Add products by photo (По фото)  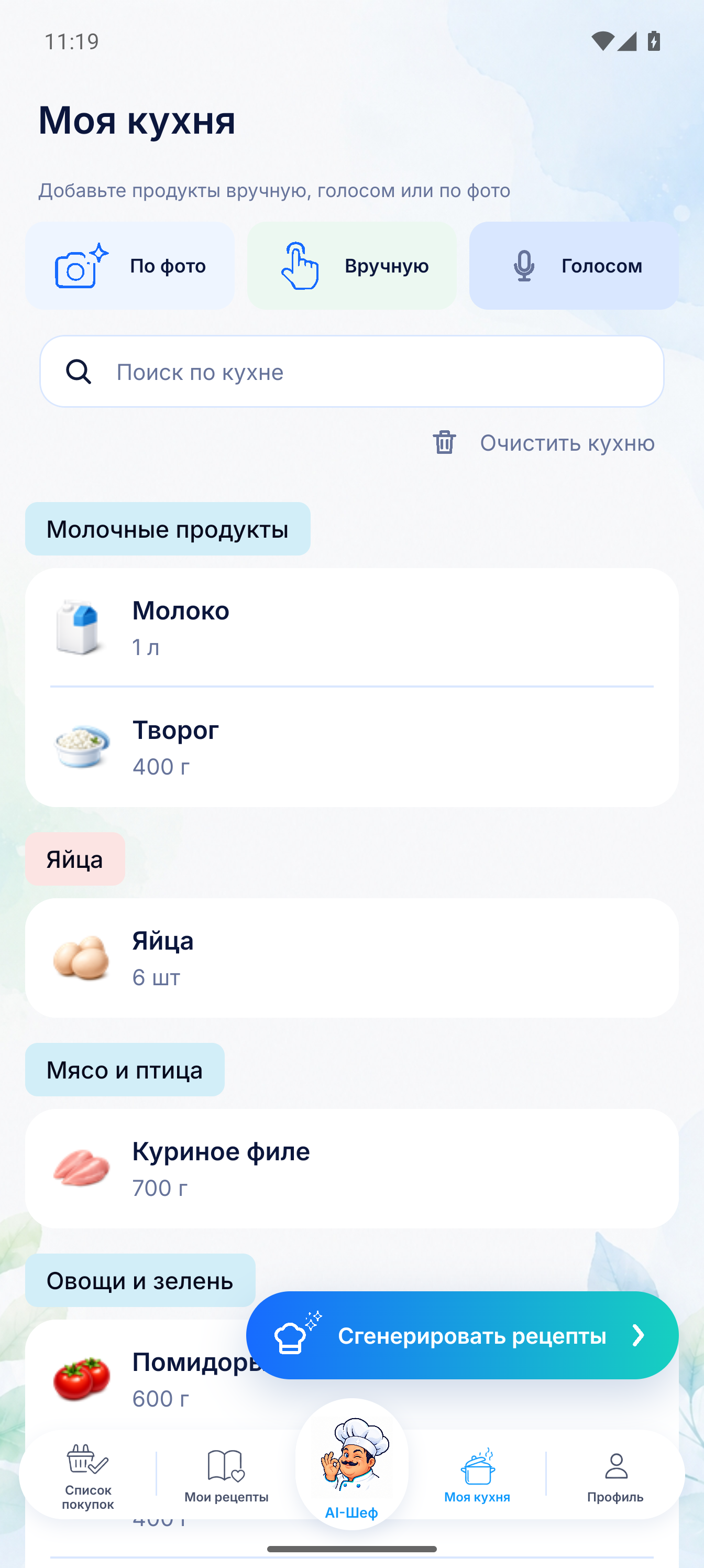[x=129, y=265]
